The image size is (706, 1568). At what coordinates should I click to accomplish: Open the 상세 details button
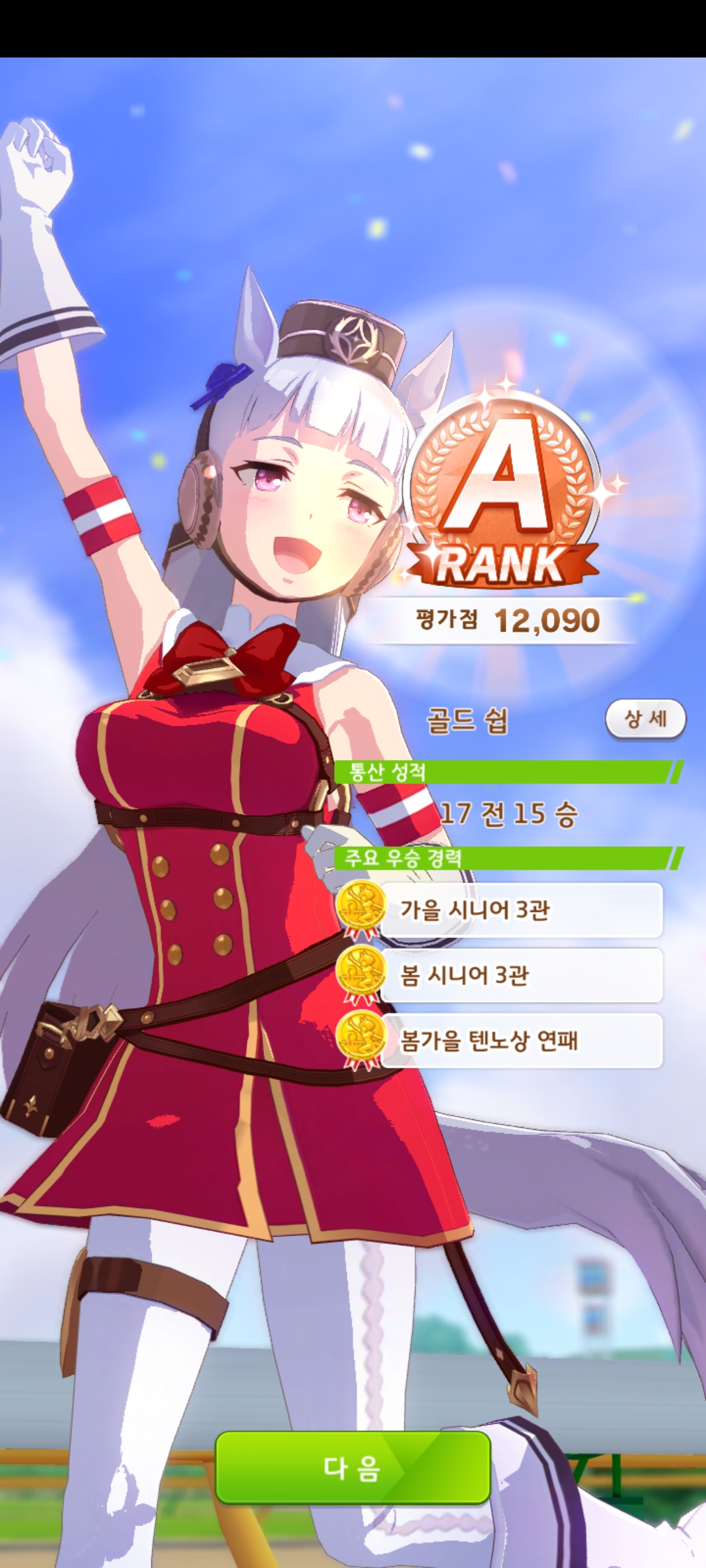click(645, 719)
